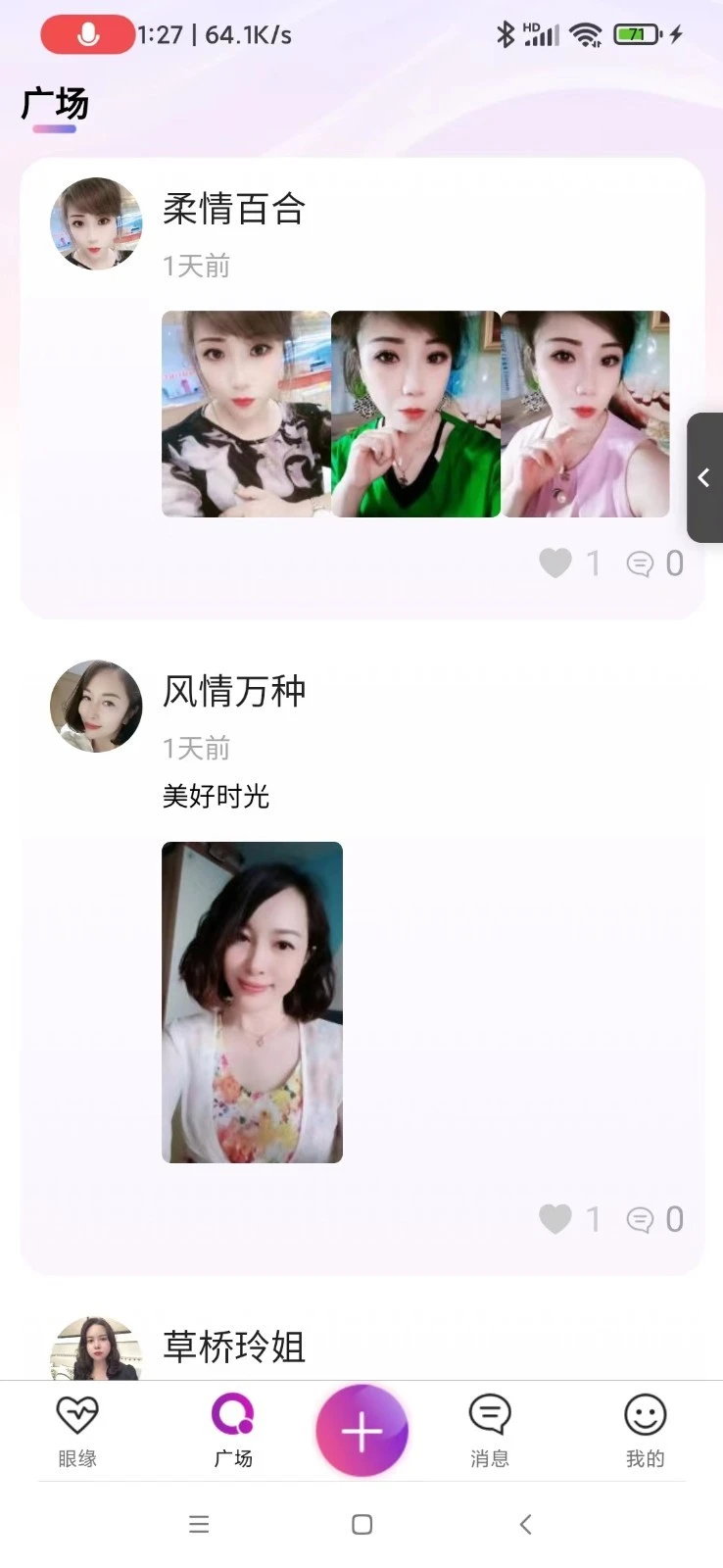Toggle Bluetooth via status bar icon
The height and width of the screenshot is (1568, 723).
point(506,32)
